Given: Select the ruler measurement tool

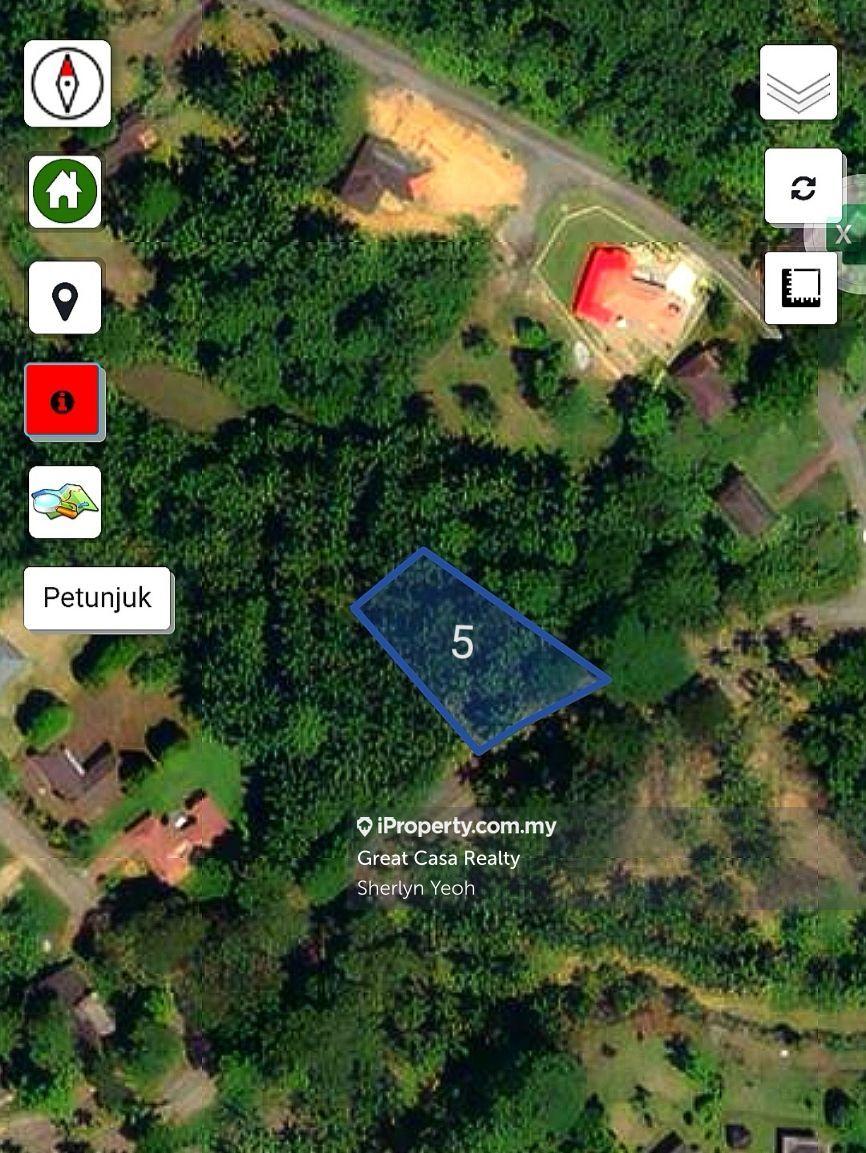Looking at the screenshot, I should (803, 289).
